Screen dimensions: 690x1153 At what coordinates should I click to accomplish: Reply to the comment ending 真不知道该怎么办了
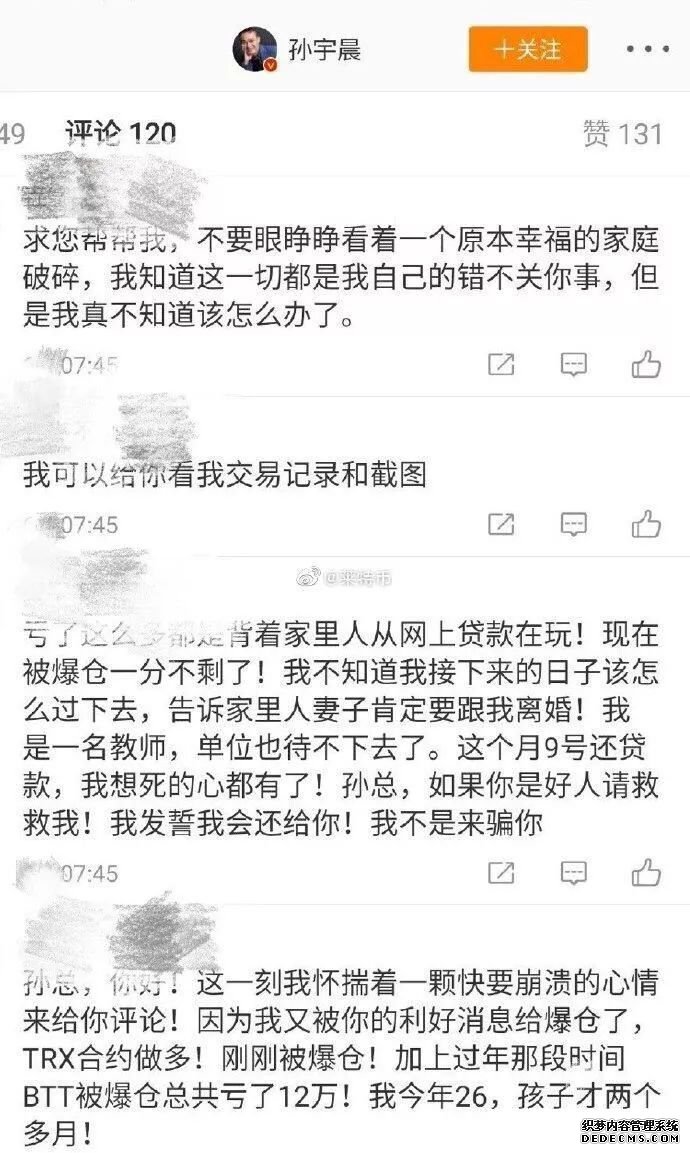coord(573,364)
